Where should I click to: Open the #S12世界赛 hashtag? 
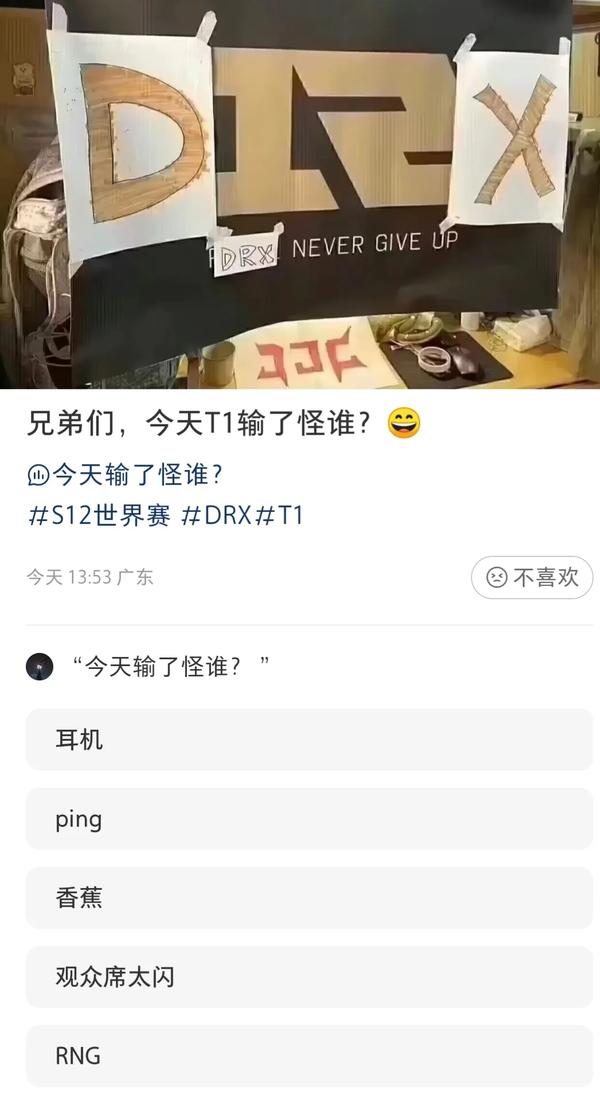click(99, 516)
